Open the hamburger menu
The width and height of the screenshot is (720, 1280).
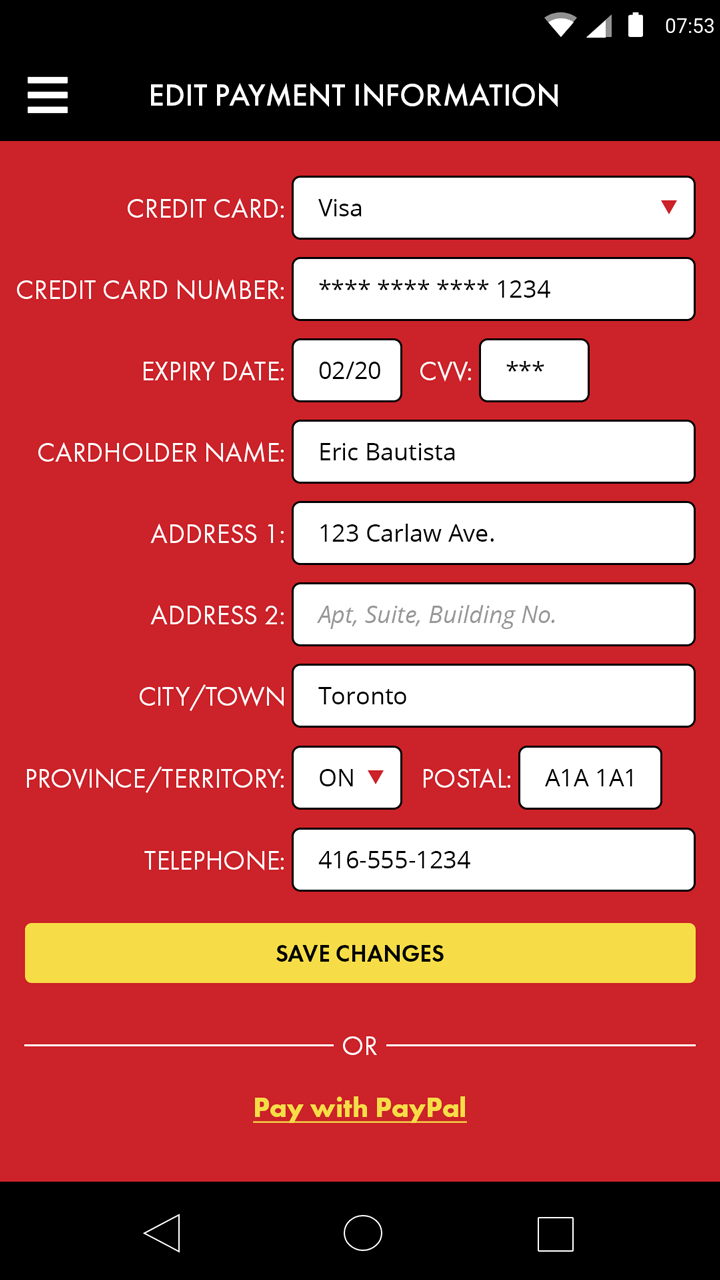(x=48, y=95)
